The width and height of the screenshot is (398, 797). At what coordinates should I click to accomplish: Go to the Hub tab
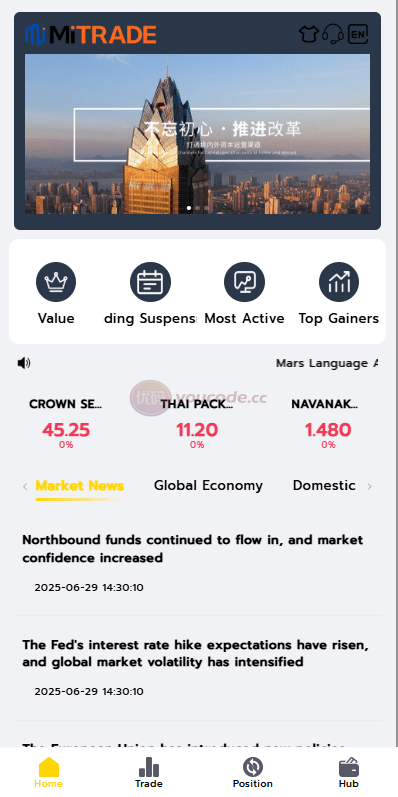(349, 773)
